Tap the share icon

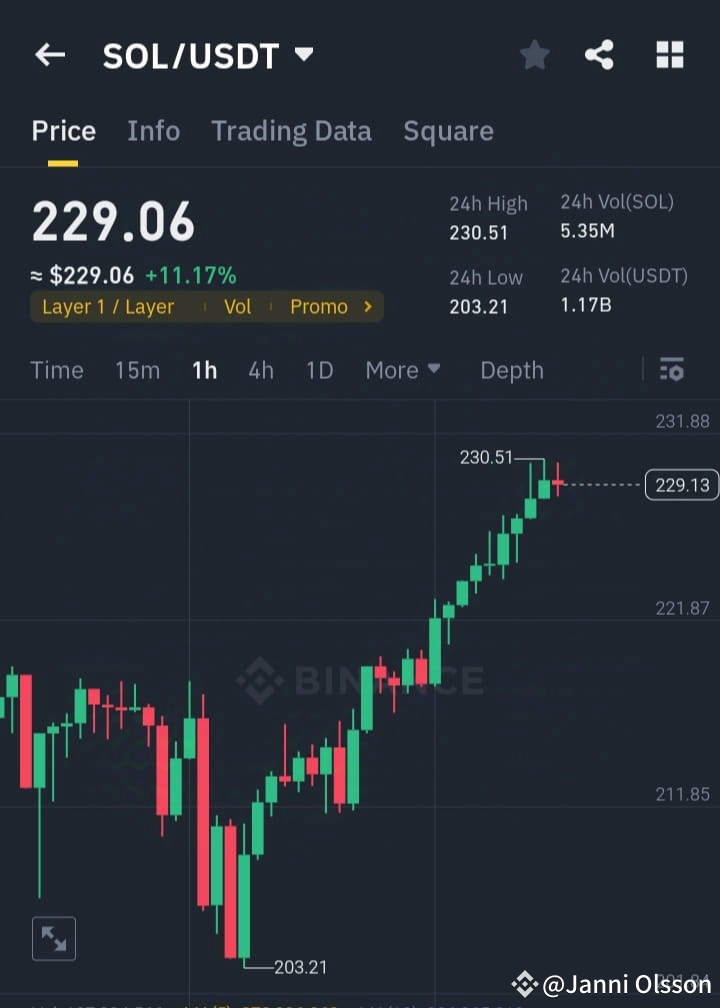click(x=600, y=55)
